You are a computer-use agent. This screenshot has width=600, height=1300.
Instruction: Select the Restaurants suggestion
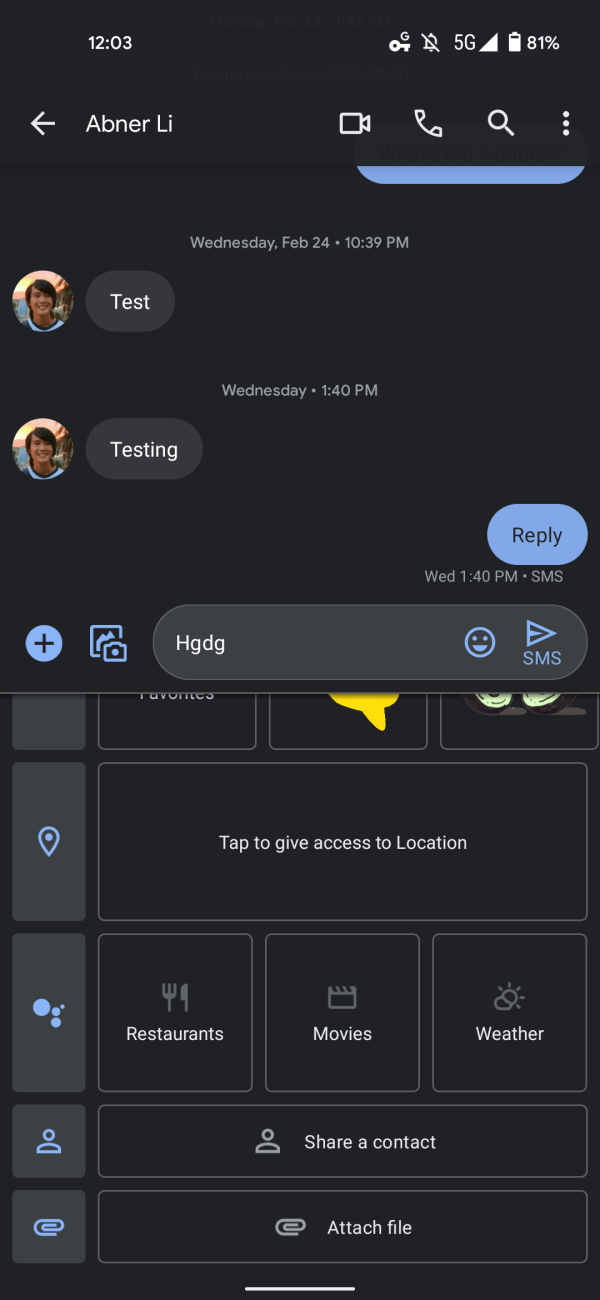[x=175, y=1012]
